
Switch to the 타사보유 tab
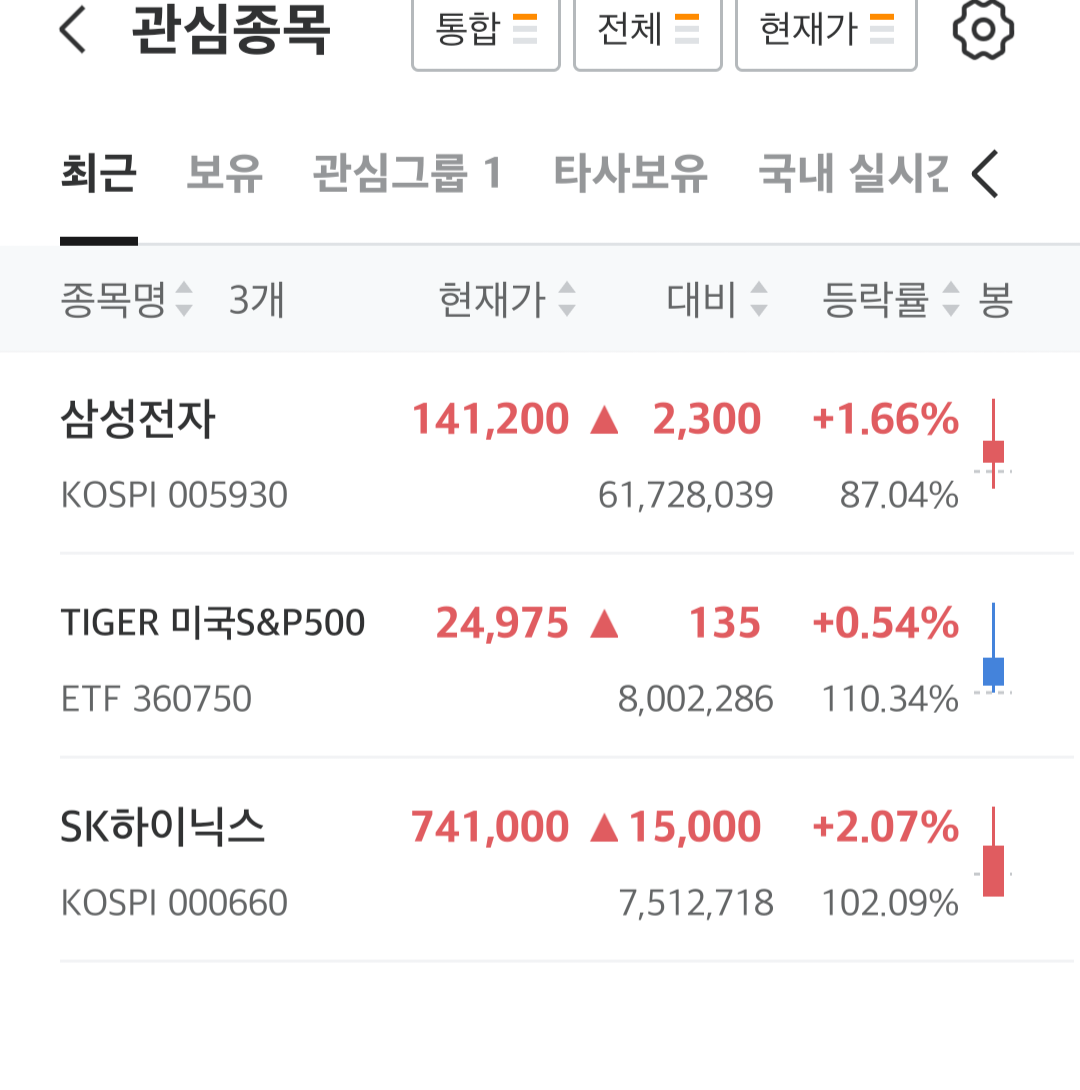tap(630, 174)
